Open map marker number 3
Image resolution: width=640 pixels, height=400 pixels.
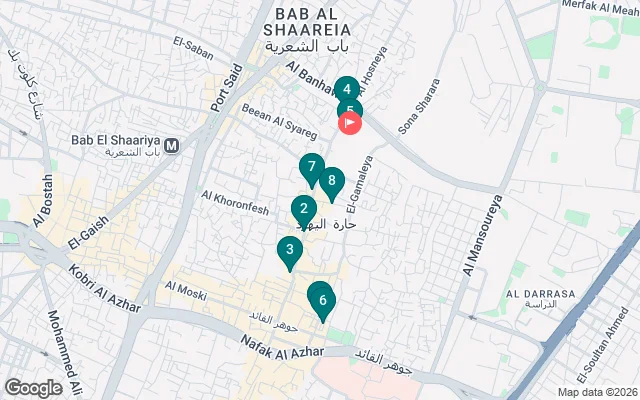pyautogui.click(x=289, y=251)
